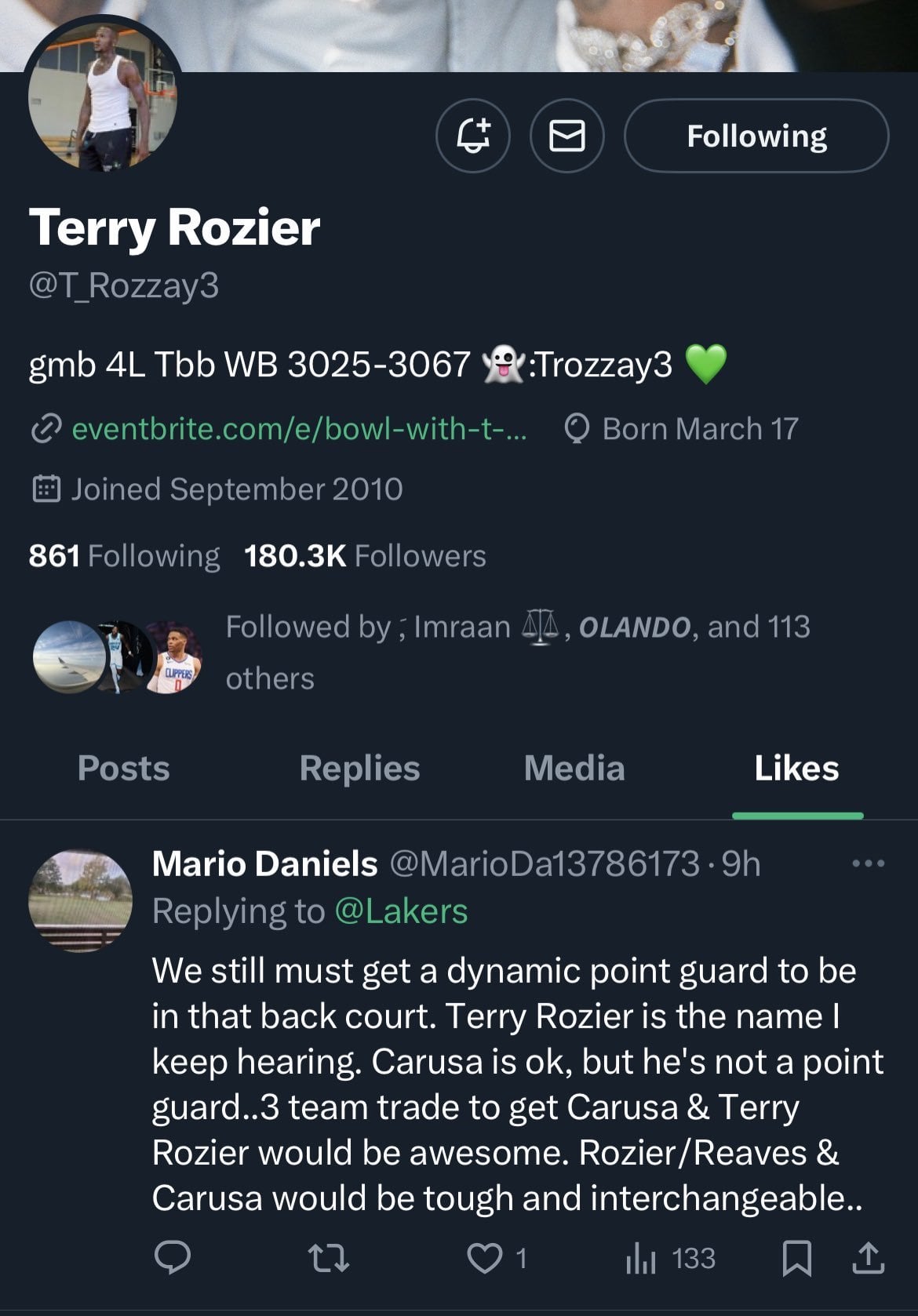Turn on notifications with the bell icon
Screen dimensions: 918x1316
(x=473, y=136)
